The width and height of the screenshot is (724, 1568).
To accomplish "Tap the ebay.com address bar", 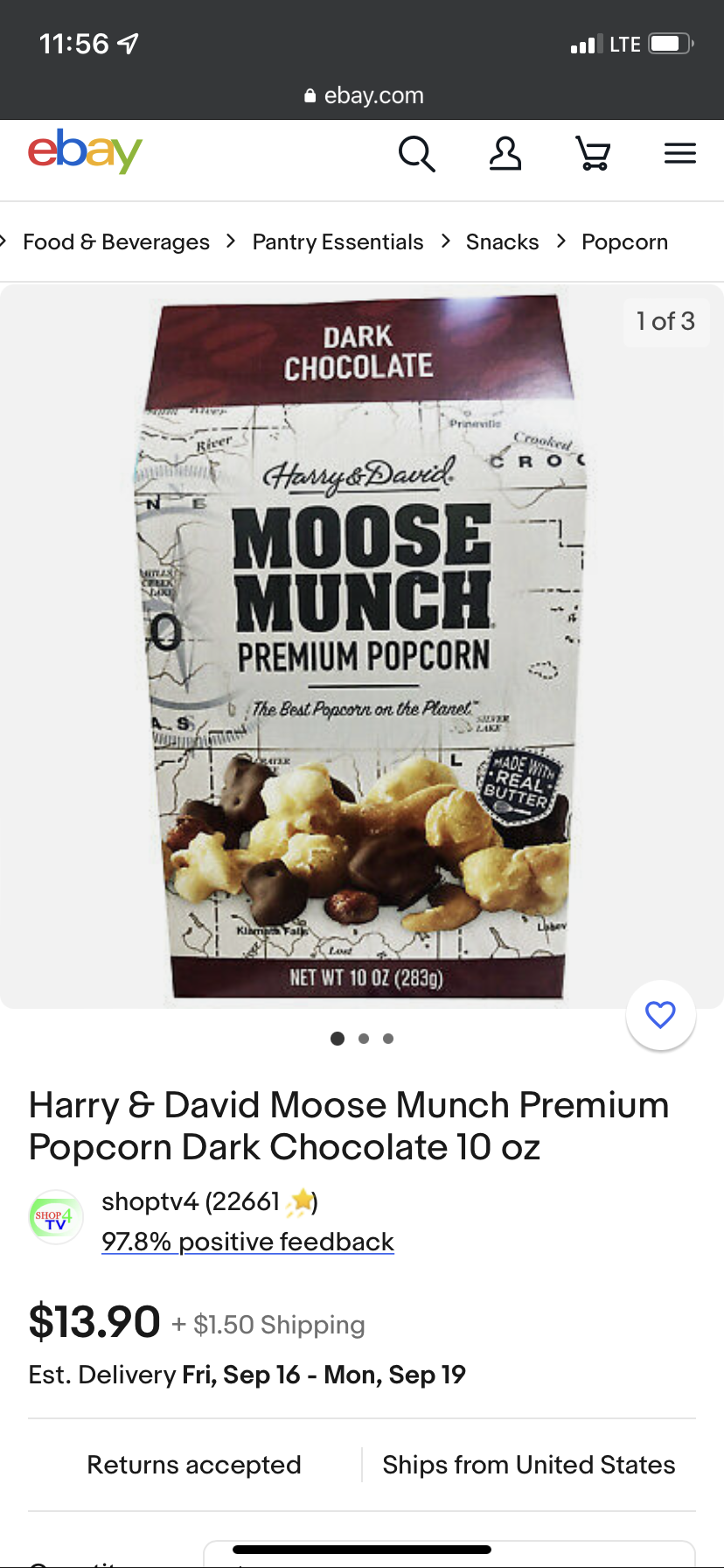I will pyautogui.click(x=364, y=95).
